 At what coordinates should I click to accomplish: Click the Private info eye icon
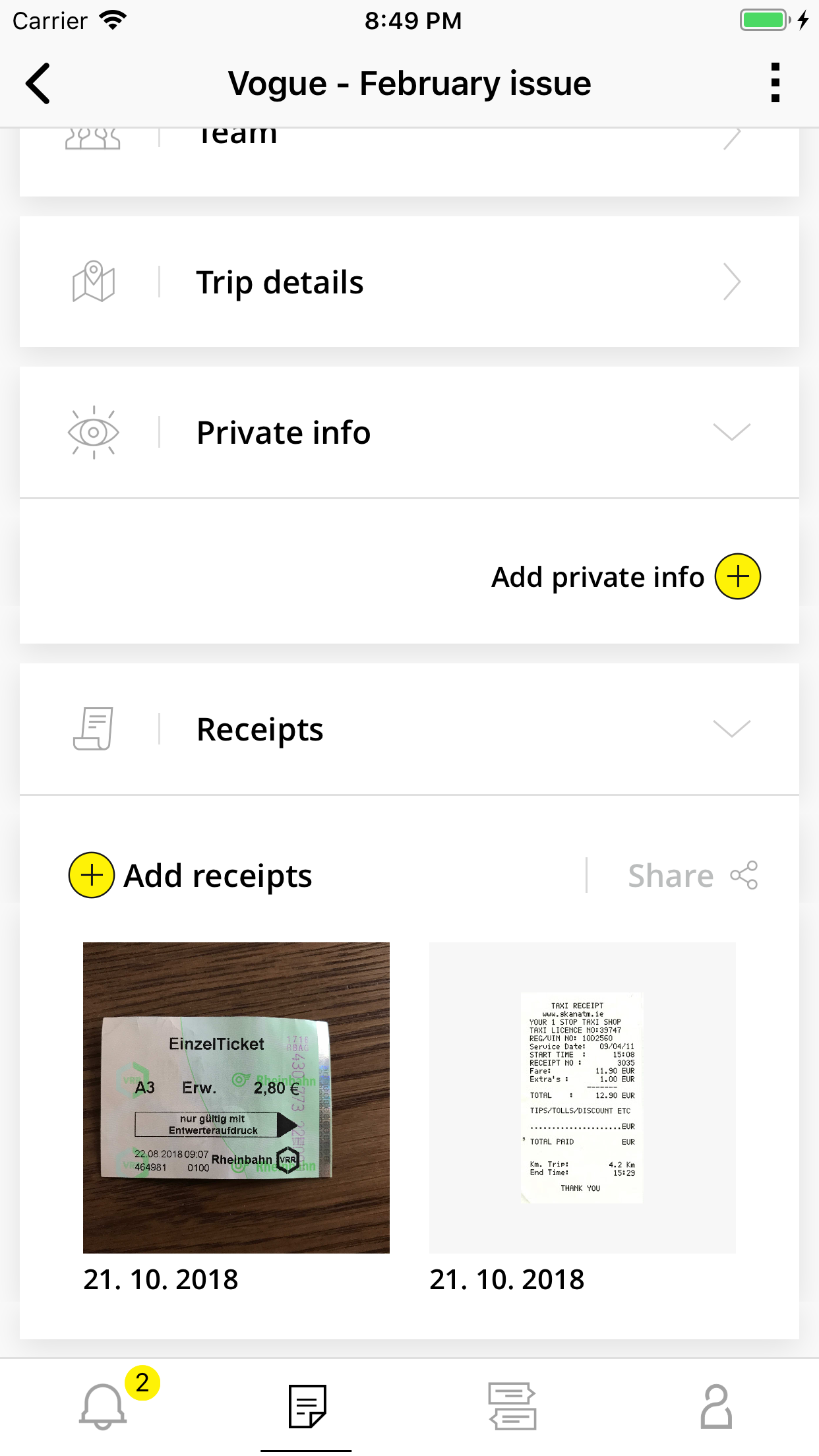click(x=93, y=432)
